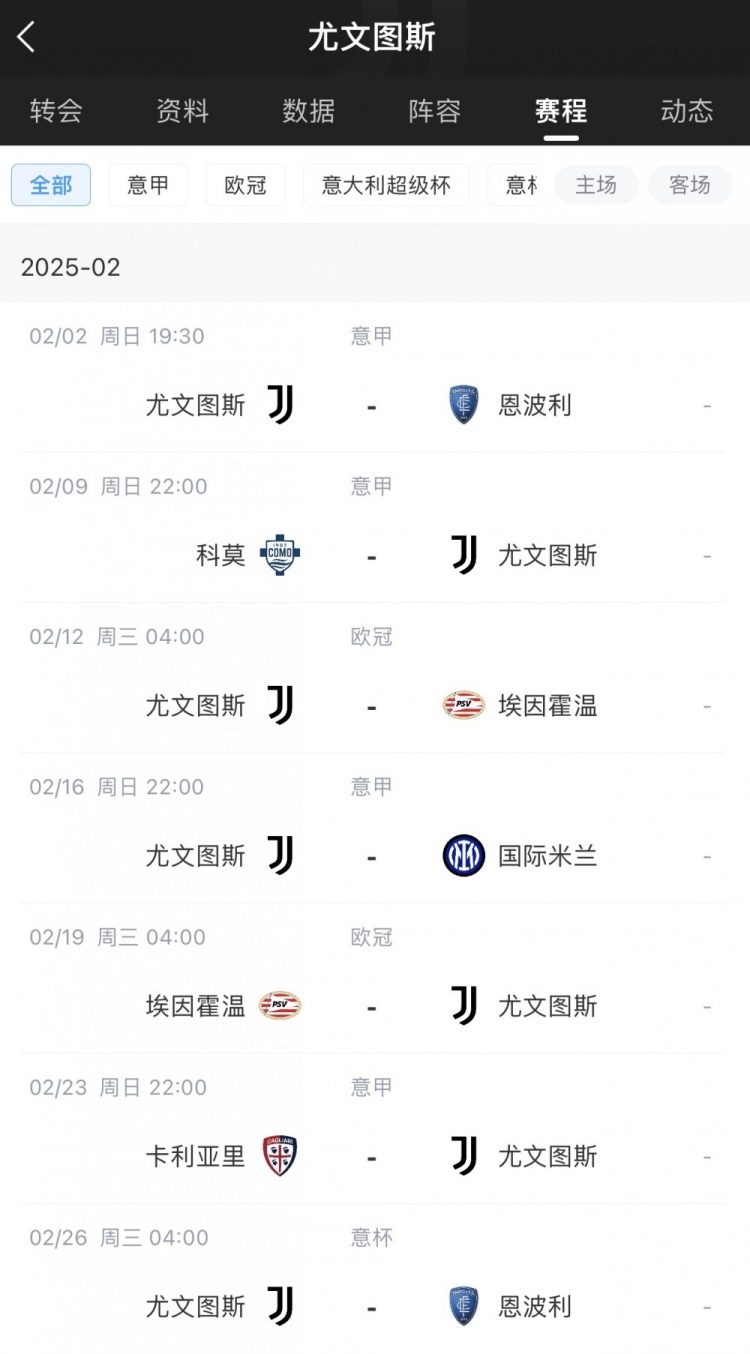Open the 阵容 tab
Screen dimensions: 750x1354
pyautogui.click(x=434, y=111)
